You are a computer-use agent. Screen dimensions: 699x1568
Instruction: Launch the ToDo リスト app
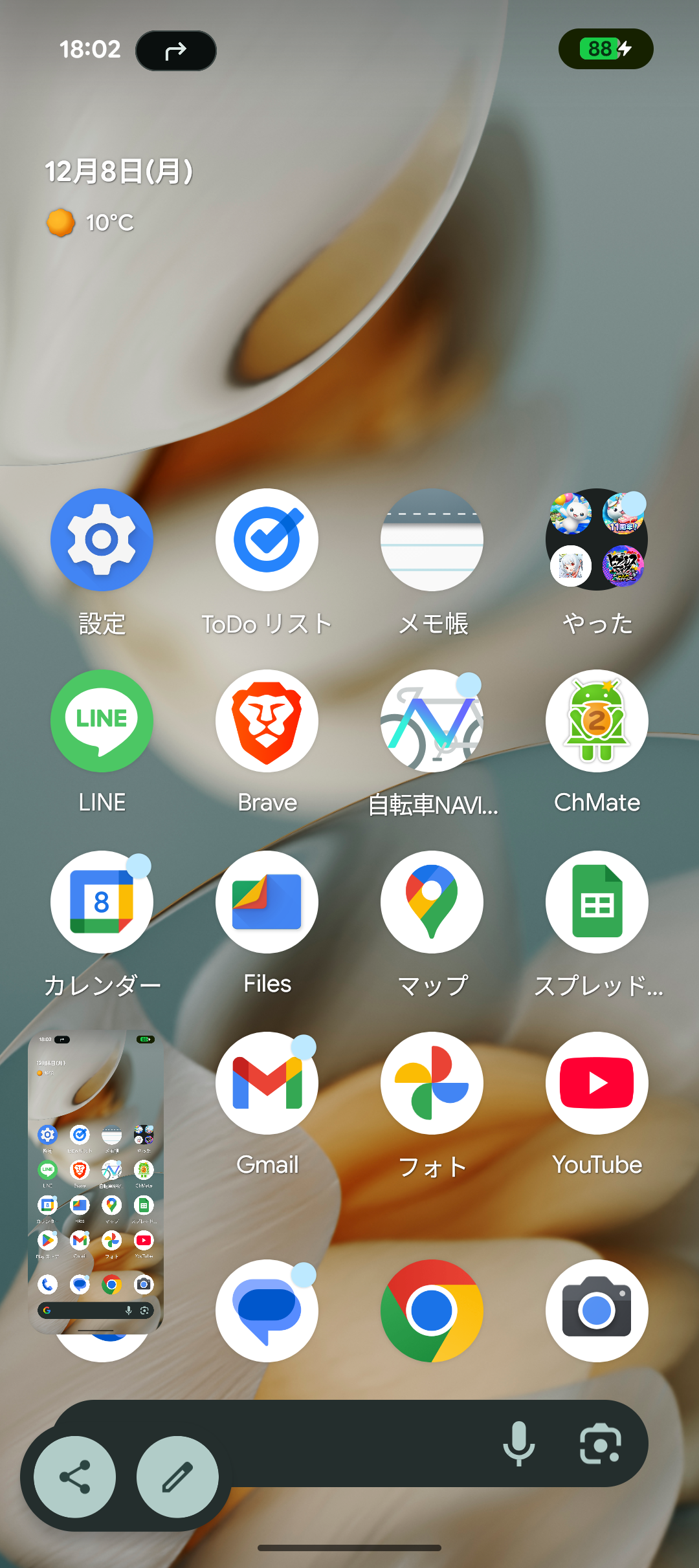[267, 539]
